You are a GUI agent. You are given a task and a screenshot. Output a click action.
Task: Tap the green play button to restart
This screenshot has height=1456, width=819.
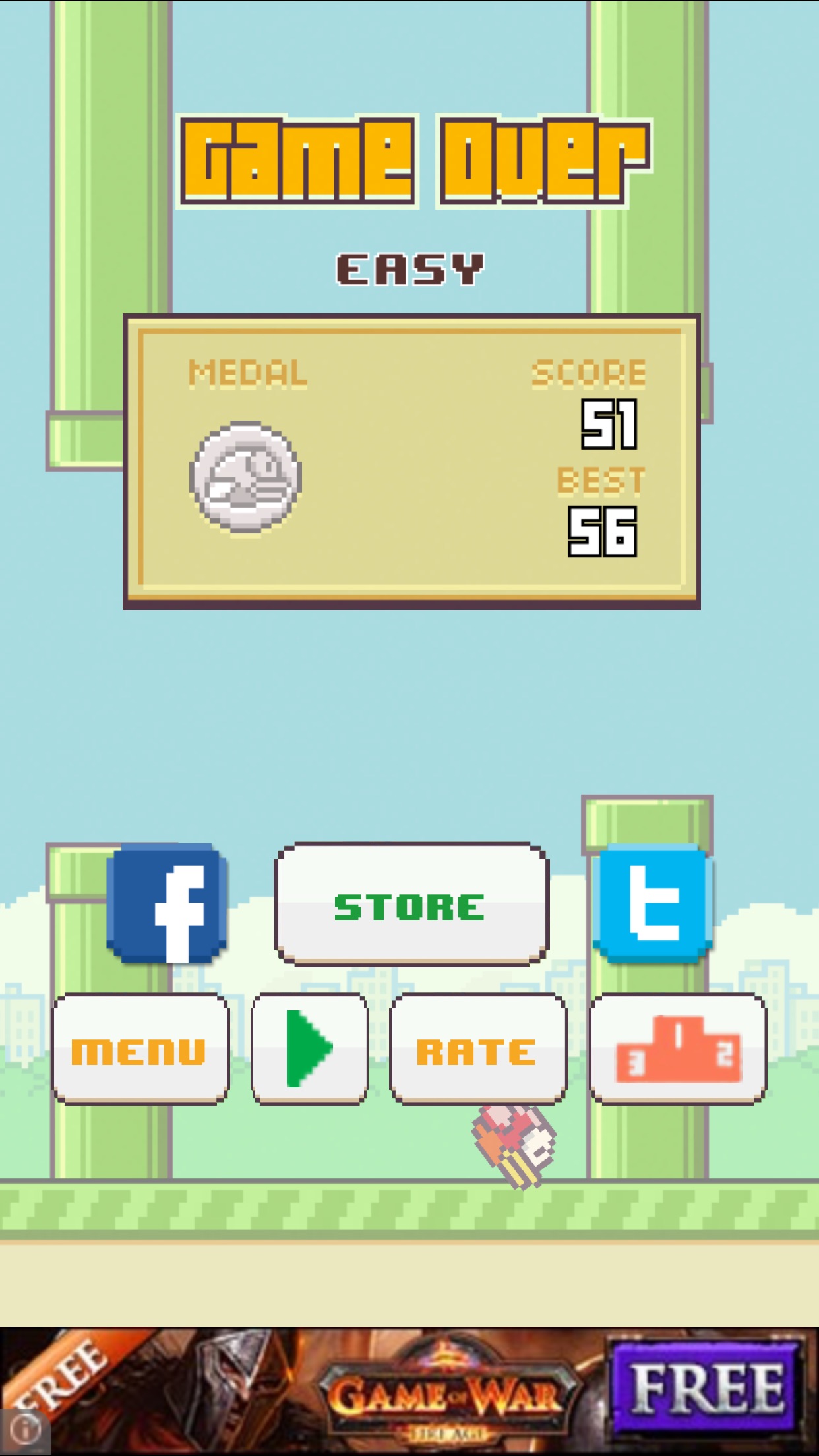[309, 1049]
